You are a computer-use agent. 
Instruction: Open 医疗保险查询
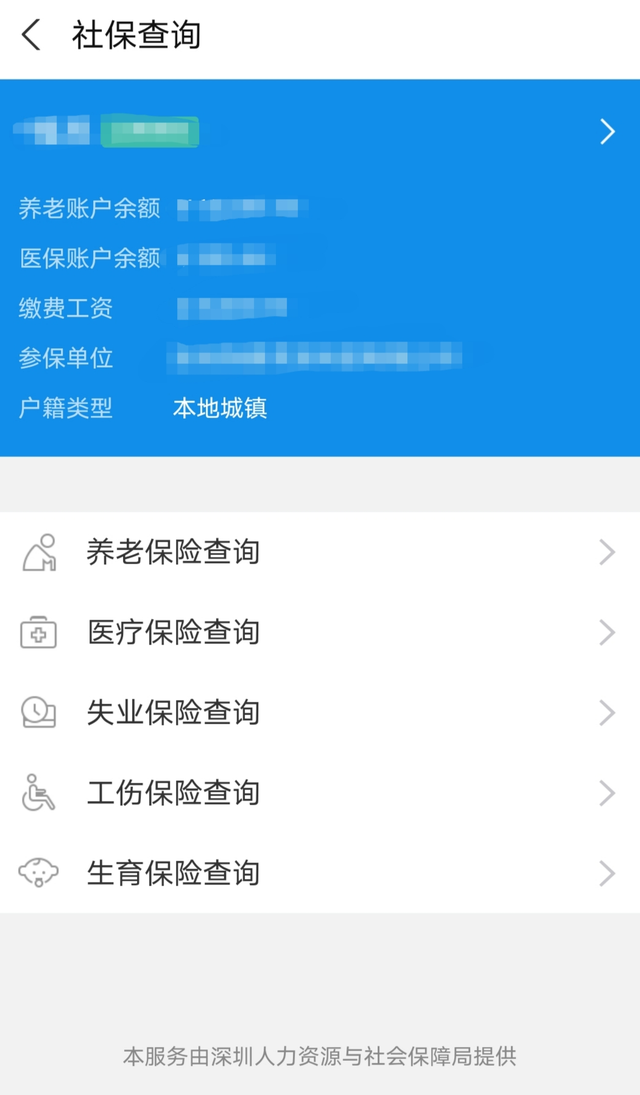coord(320,633)
